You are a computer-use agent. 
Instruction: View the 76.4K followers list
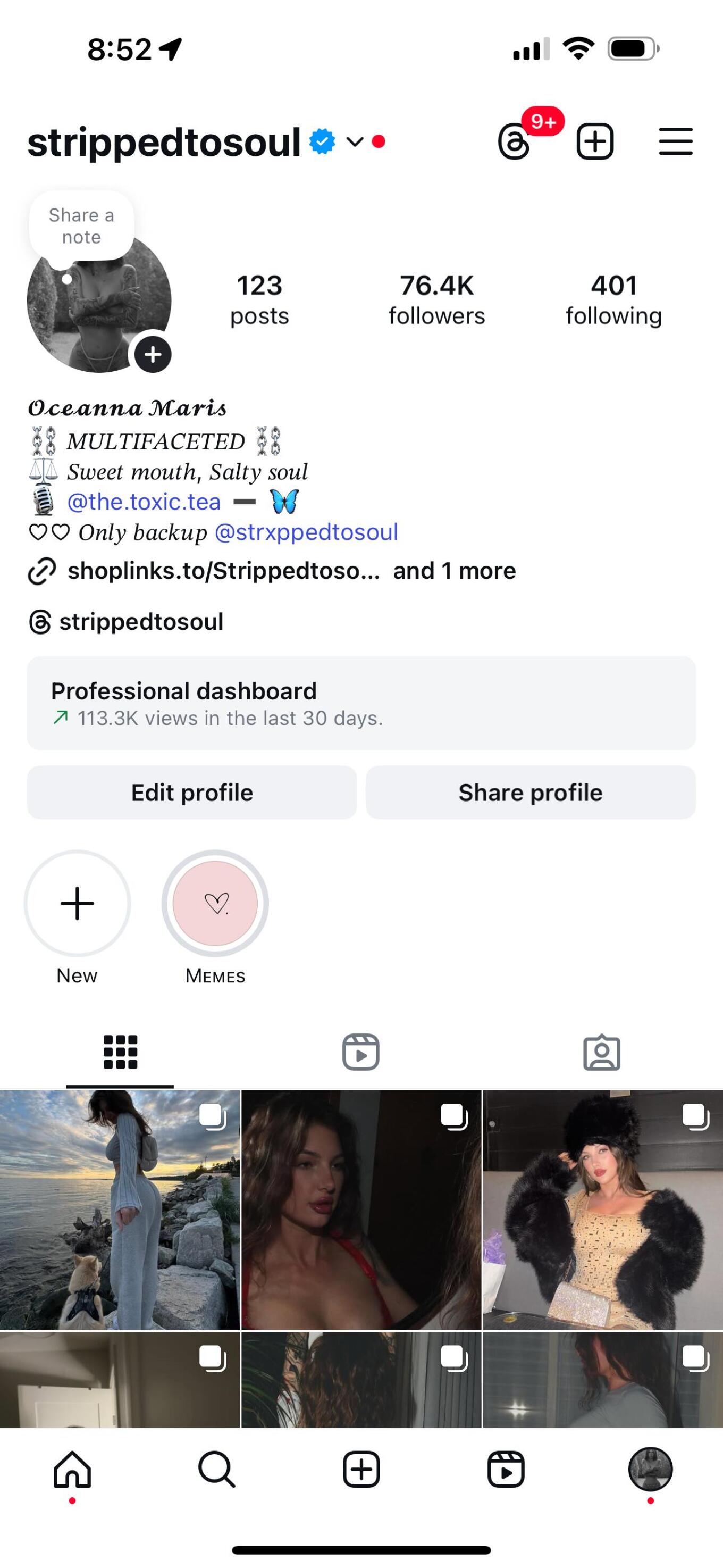[x=437, y=300]
